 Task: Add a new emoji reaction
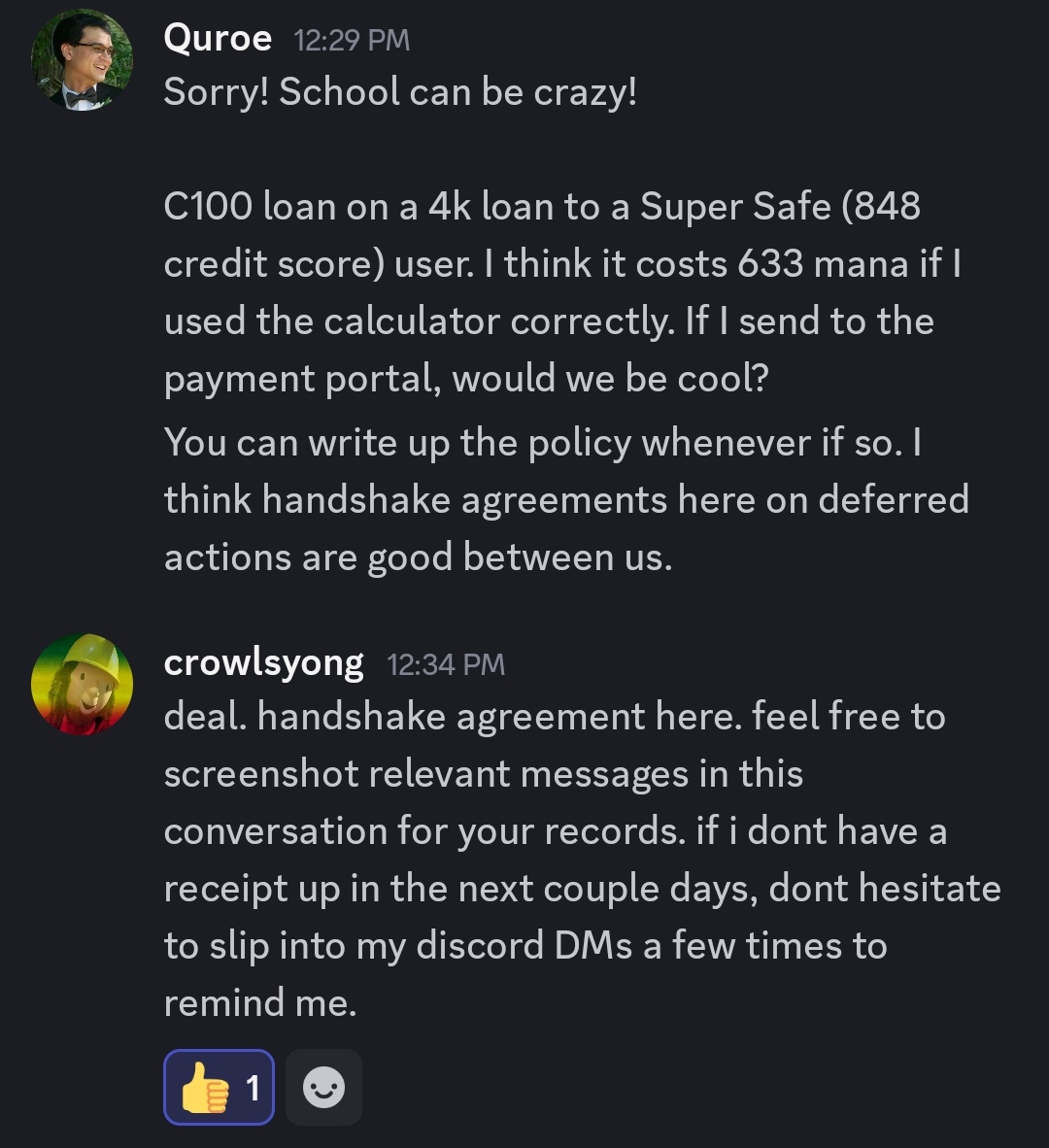(323, 1087)
